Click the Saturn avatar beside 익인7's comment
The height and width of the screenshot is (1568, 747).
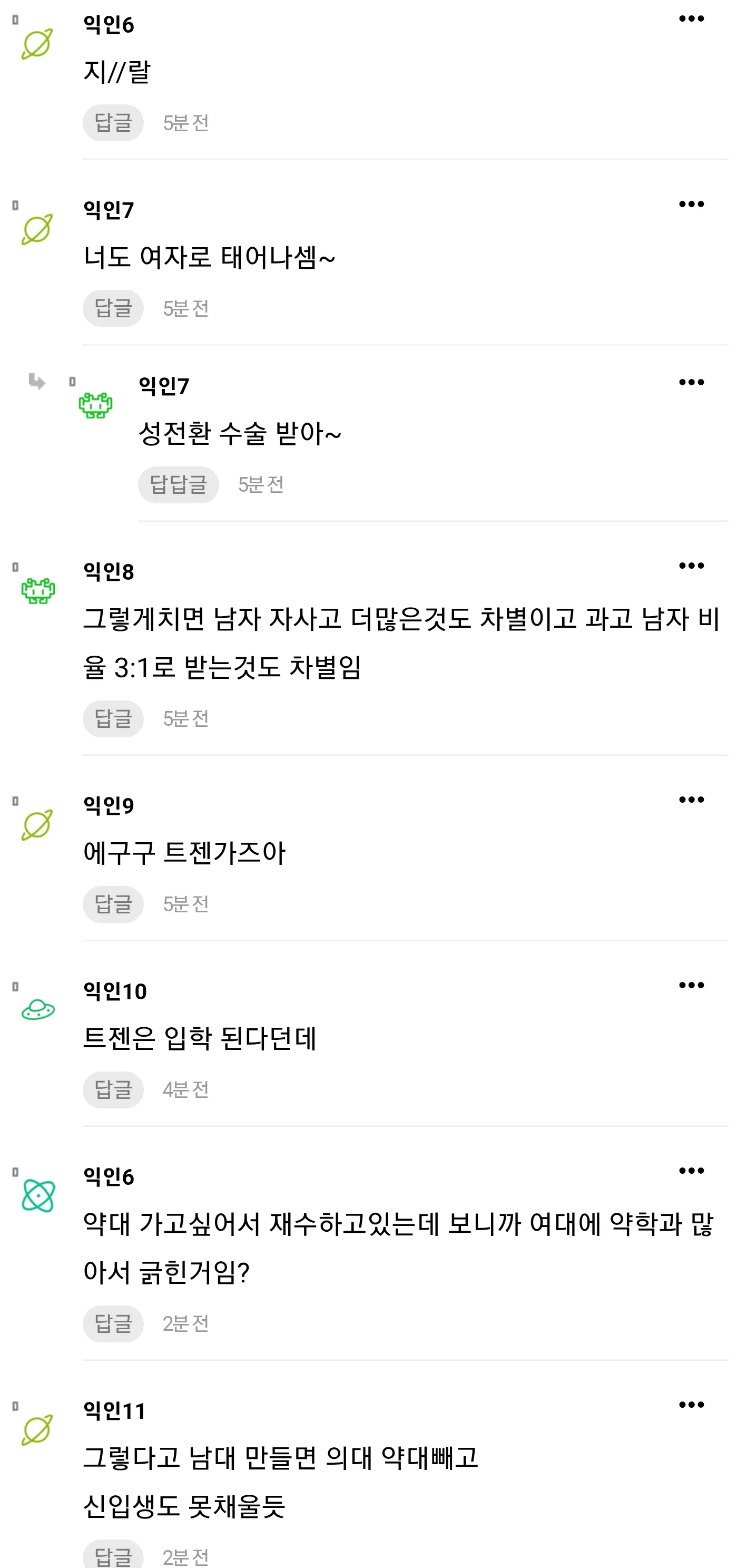(37, 231)
